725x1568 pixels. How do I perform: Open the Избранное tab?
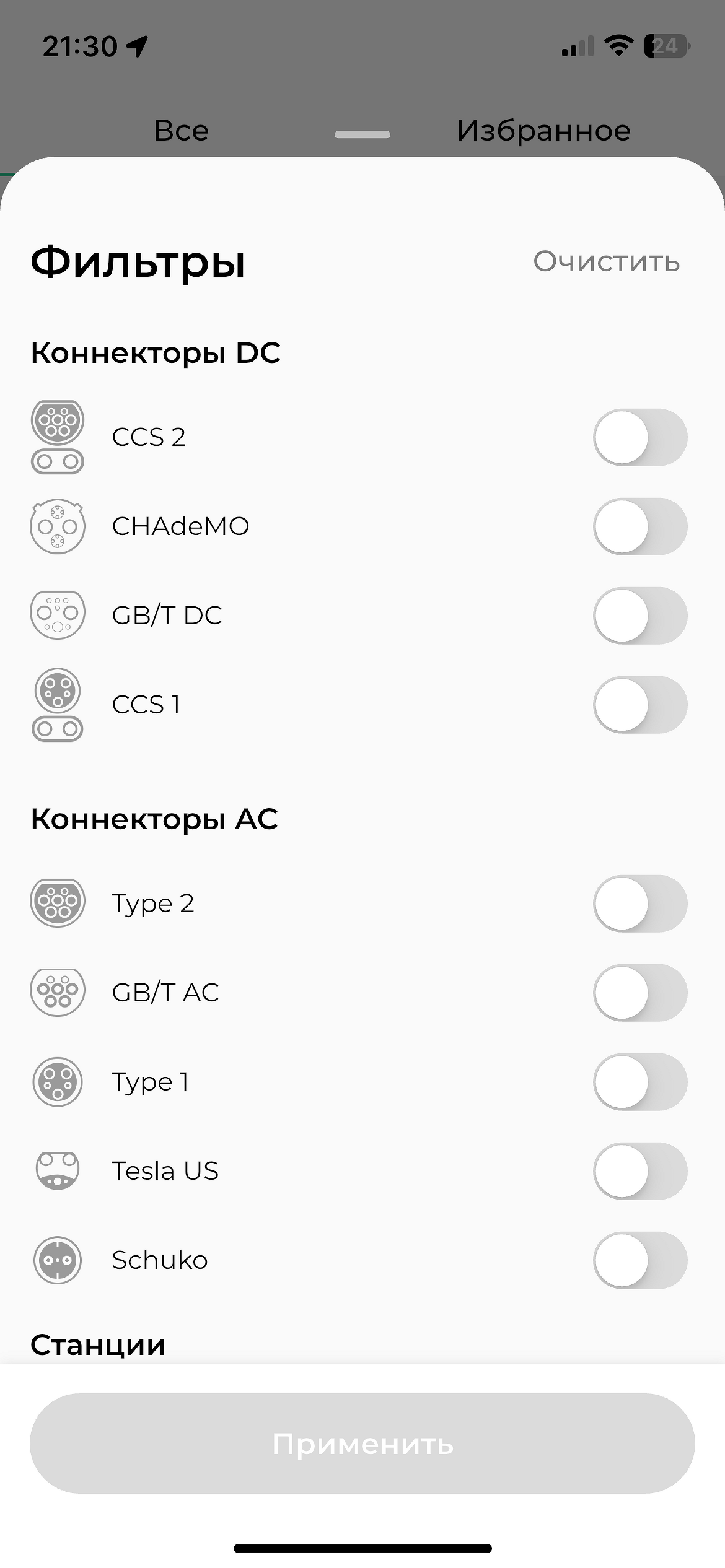click(x=543, y=130)
